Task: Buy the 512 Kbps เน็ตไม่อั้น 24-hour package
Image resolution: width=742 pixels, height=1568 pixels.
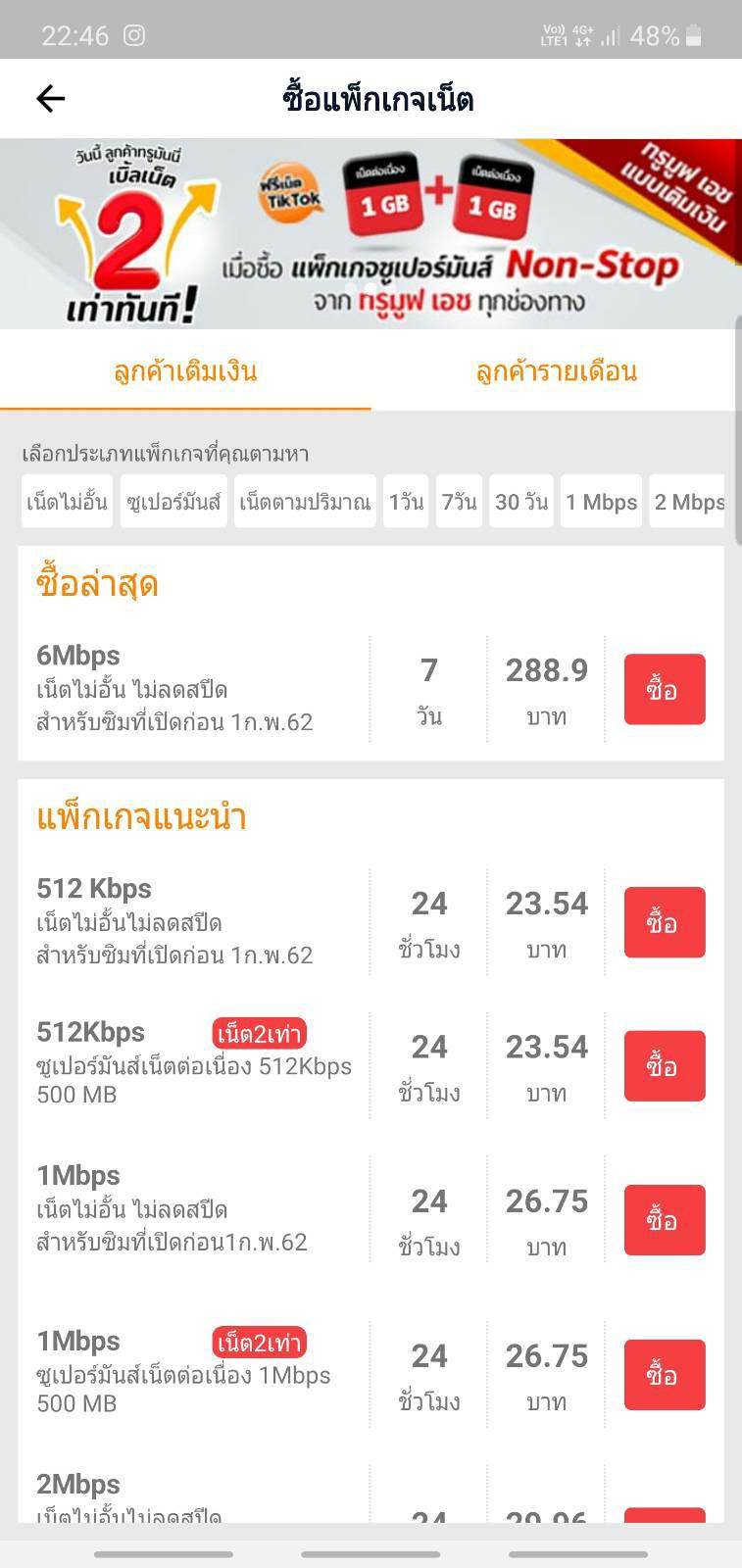Action: tap(665, 922)
